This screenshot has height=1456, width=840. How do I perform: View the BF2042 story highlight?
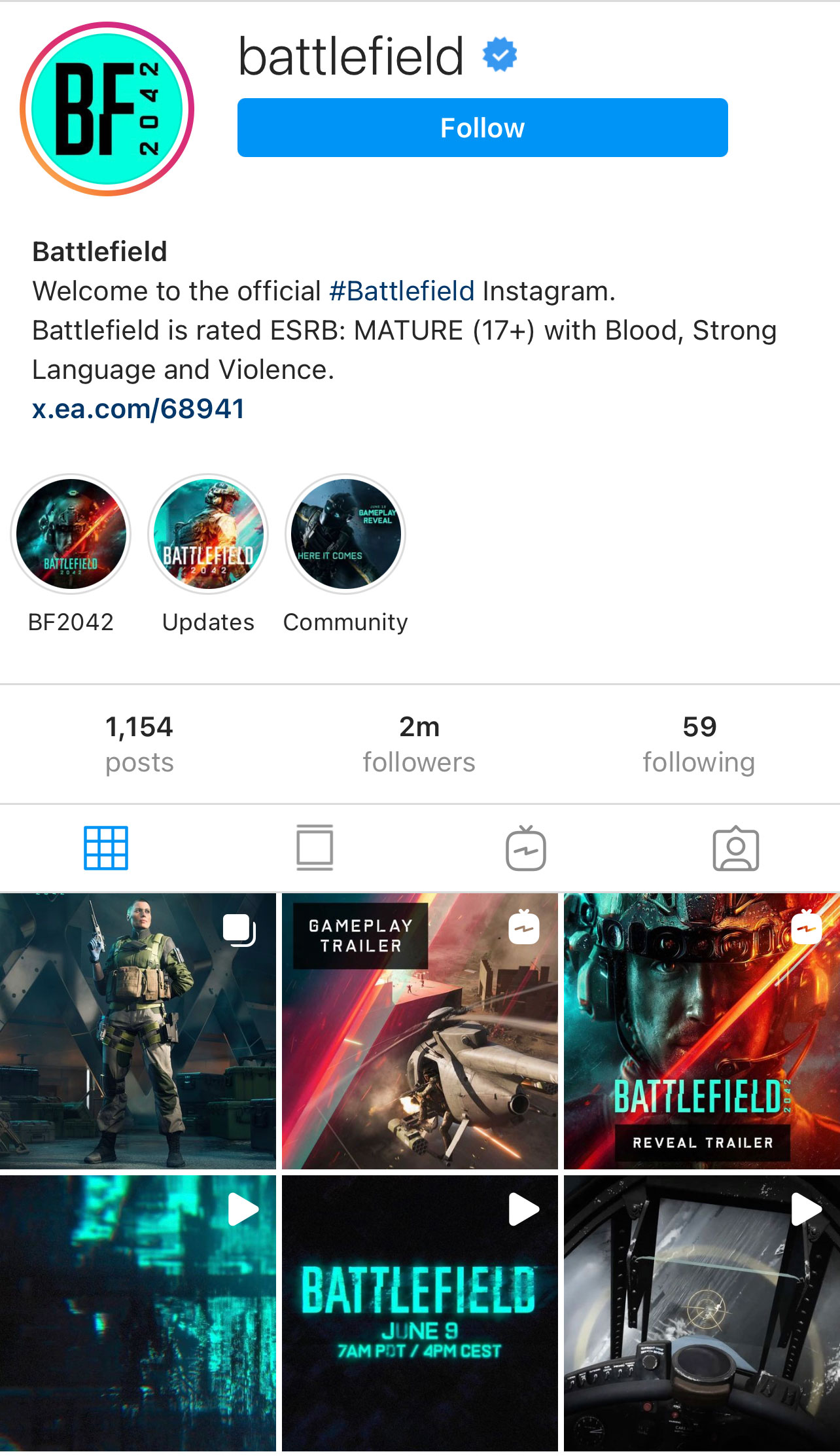tap(71, 535)
